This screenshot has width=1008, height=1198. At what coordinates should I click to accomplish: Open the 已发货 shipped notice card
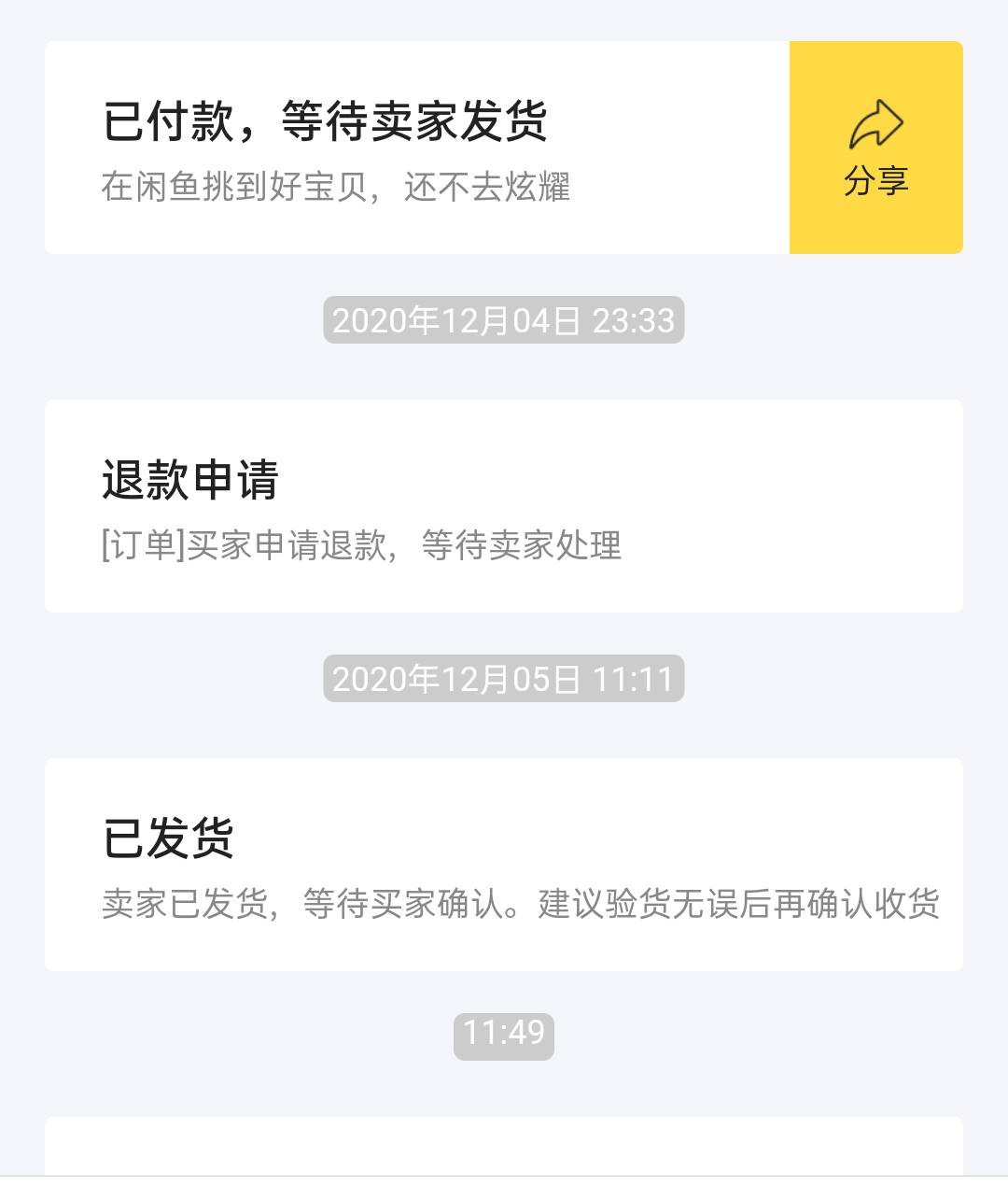(x=503, y=865)
